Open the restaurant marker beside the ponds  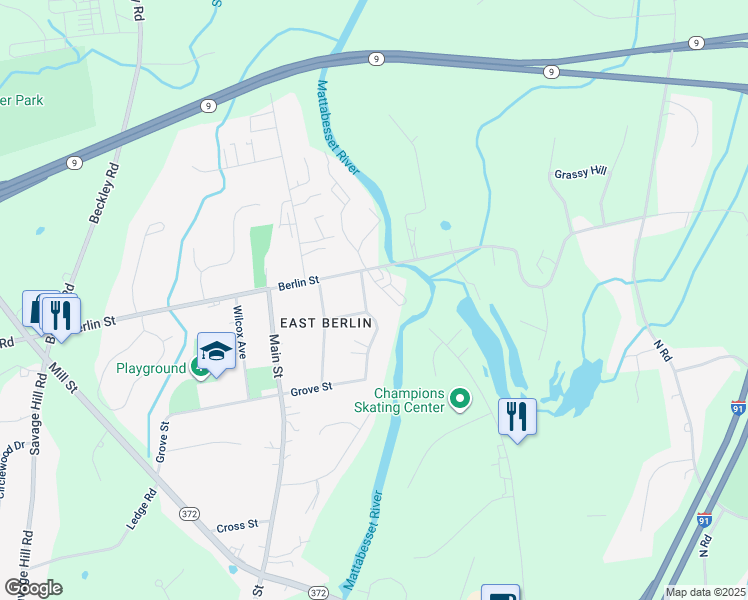[x=517, y=416]
